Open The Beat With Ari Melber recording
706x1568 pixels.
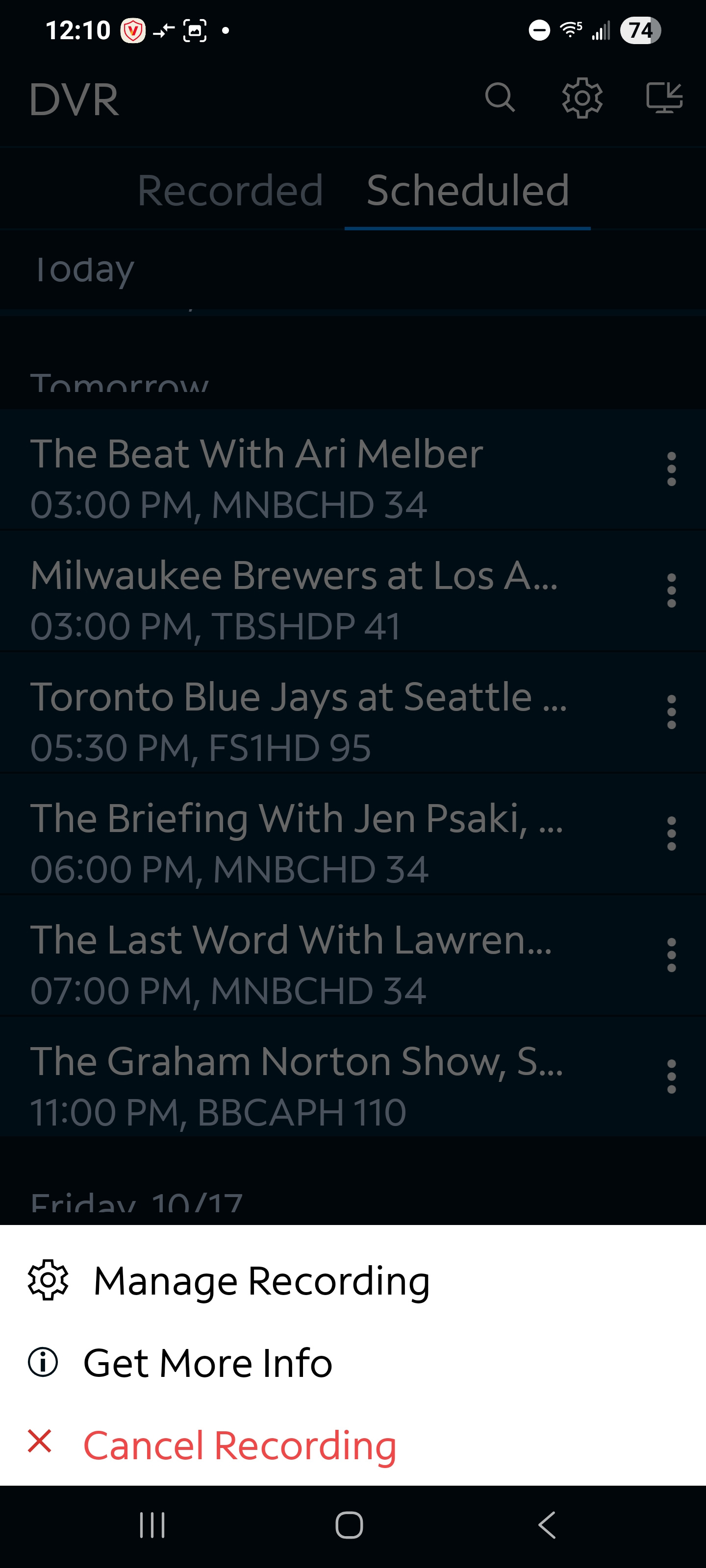[x=256, y=478]
